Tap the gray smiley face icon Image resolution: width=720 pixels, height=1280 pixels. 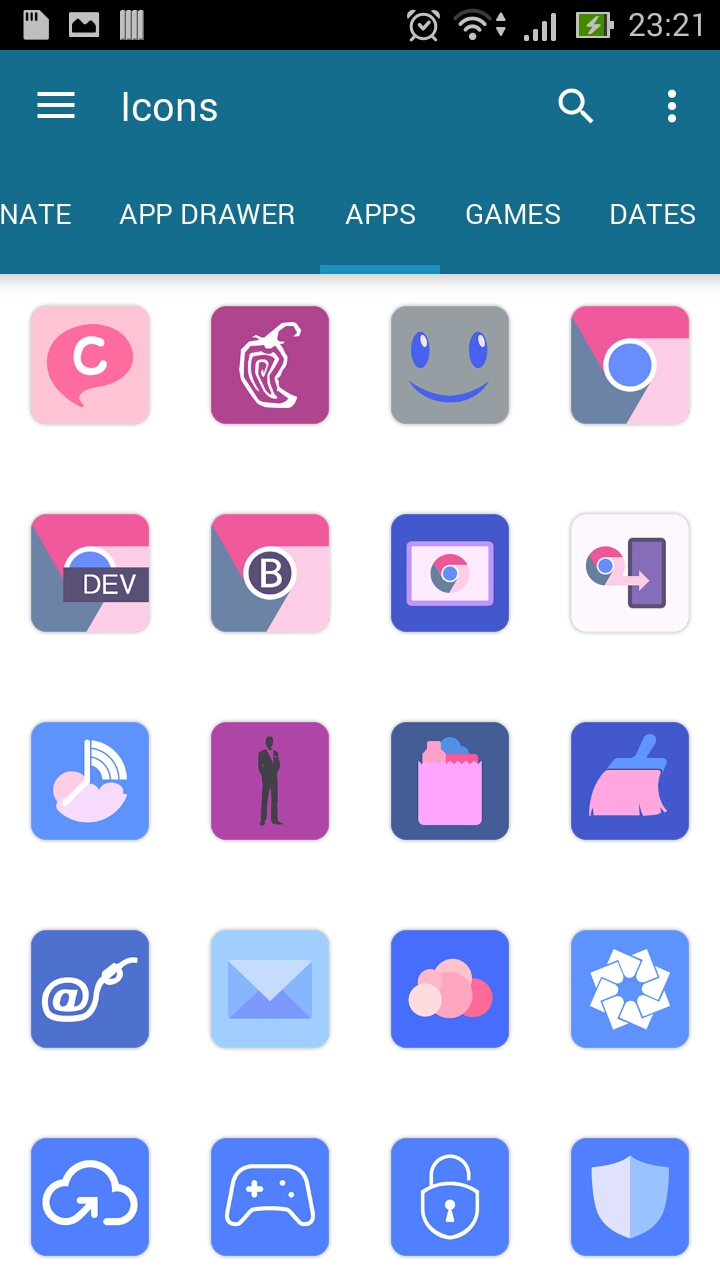[450, 365]
